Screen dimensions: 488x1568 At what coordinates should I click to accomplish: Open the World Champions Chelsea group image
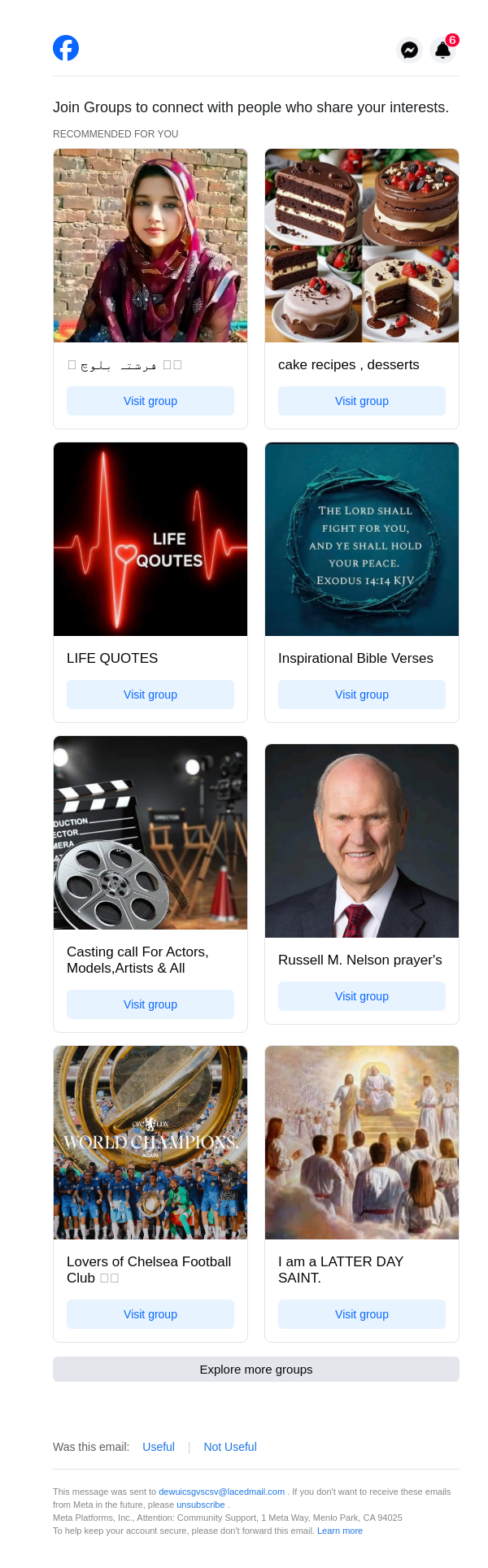coord(150,1143)
